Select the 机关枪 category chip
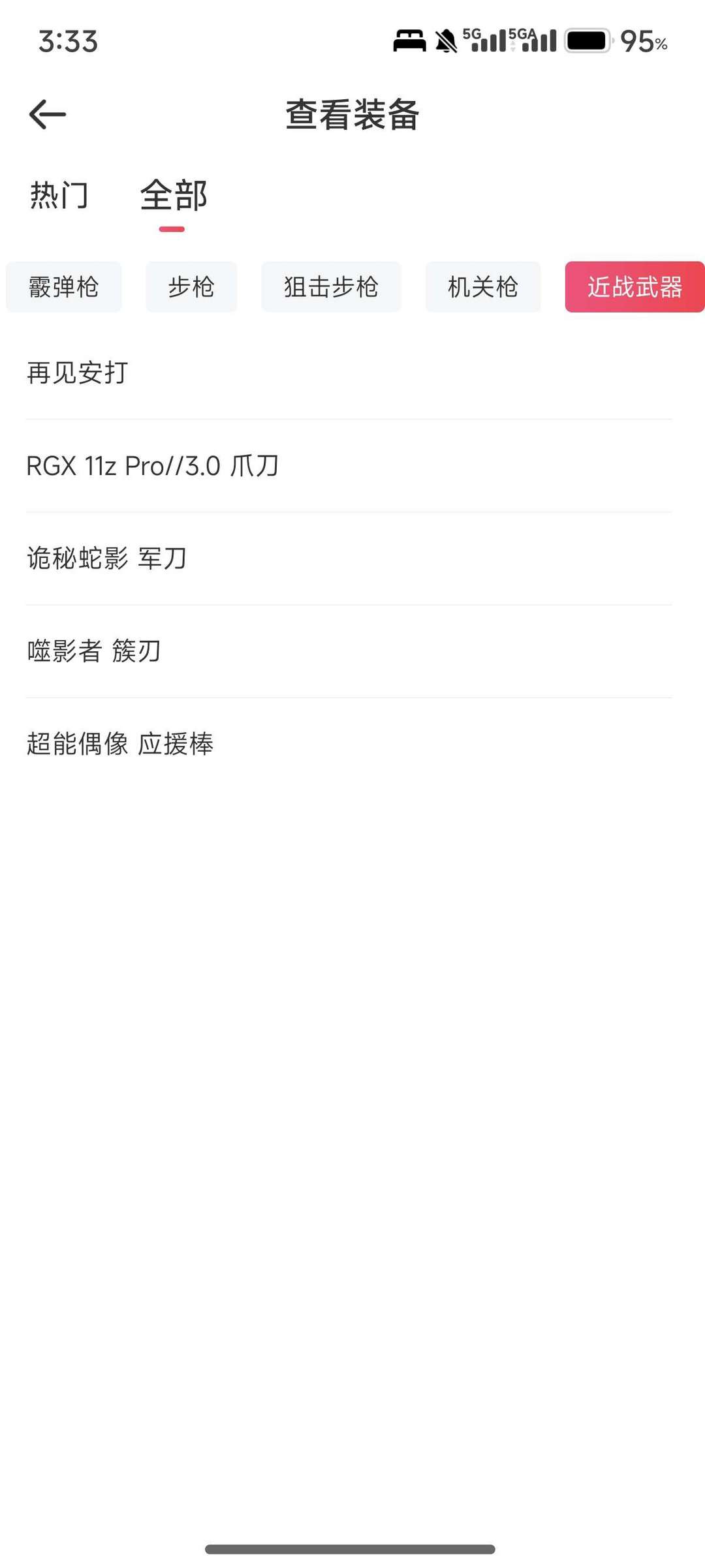705x1568 pixels. pos(483,287)
